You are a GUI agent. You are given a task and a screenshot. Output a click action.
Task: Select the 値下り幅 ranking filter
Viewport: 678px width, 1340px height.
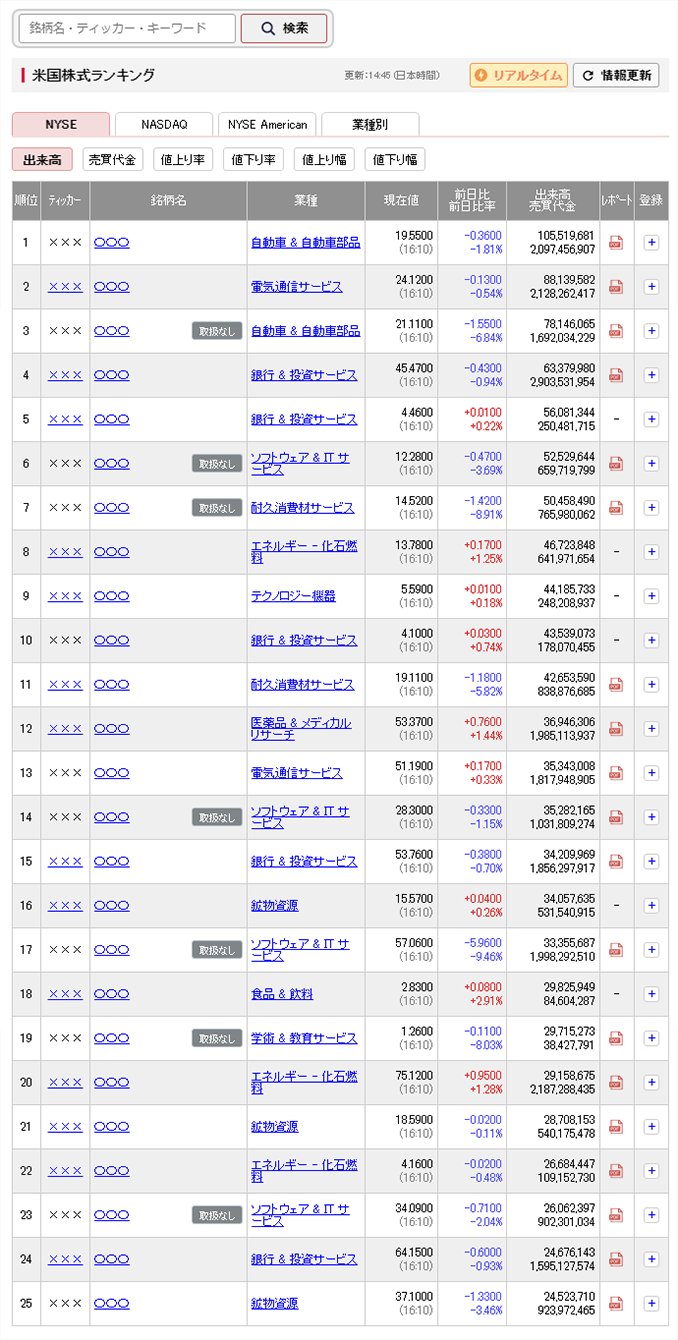coord(394,159)
